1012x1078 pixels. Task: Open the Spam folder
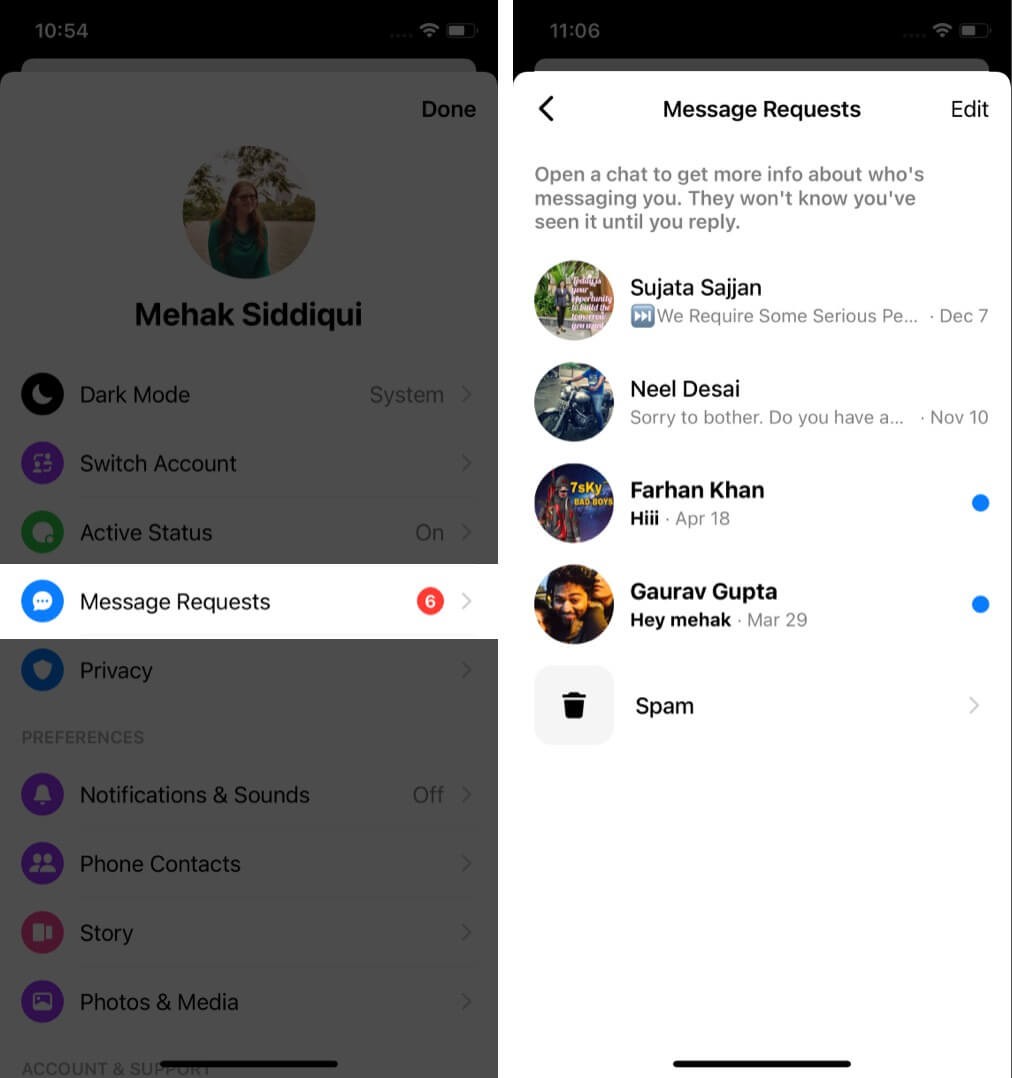(x=760, y=705)
